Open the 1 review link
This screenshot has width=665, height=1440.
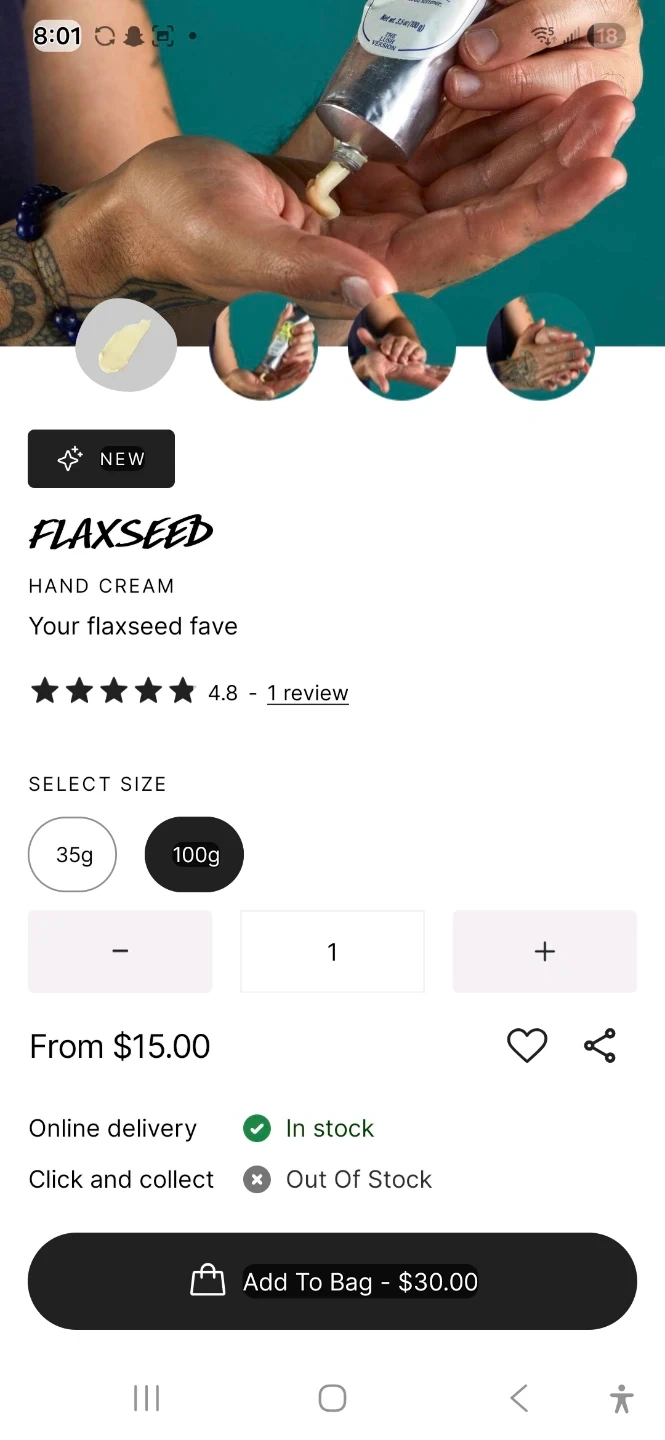[x=307, y=693]
